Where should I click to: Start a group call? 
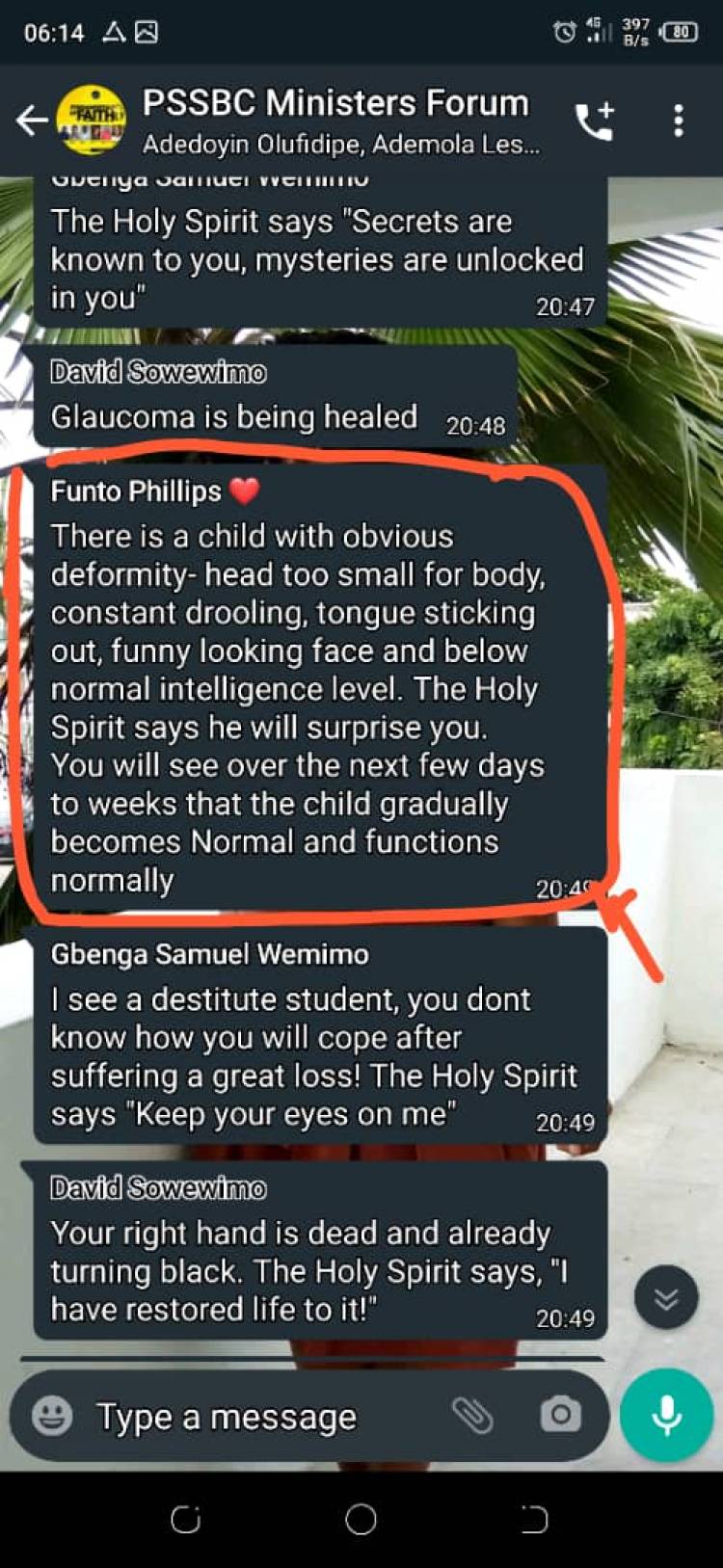[x=595, y=121]
